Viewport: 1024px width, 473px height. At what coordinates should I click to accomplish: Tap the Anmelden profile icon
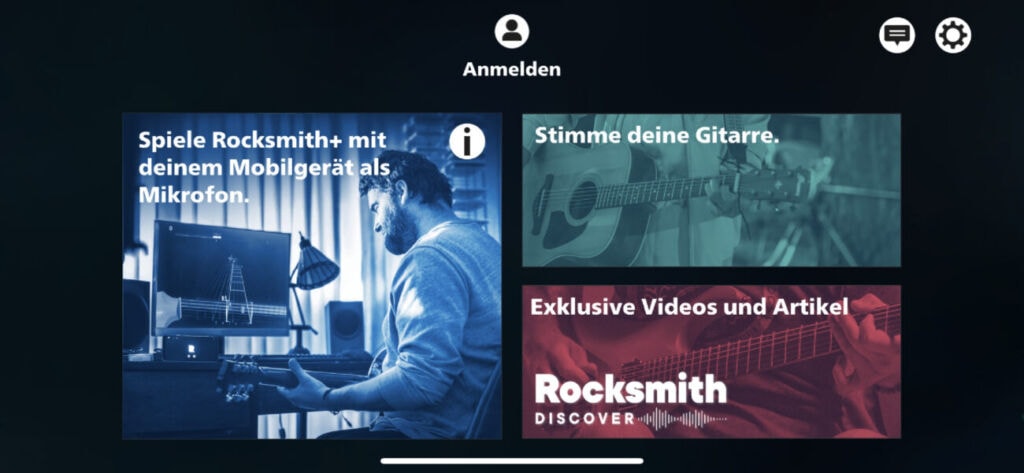click(512, 31)
